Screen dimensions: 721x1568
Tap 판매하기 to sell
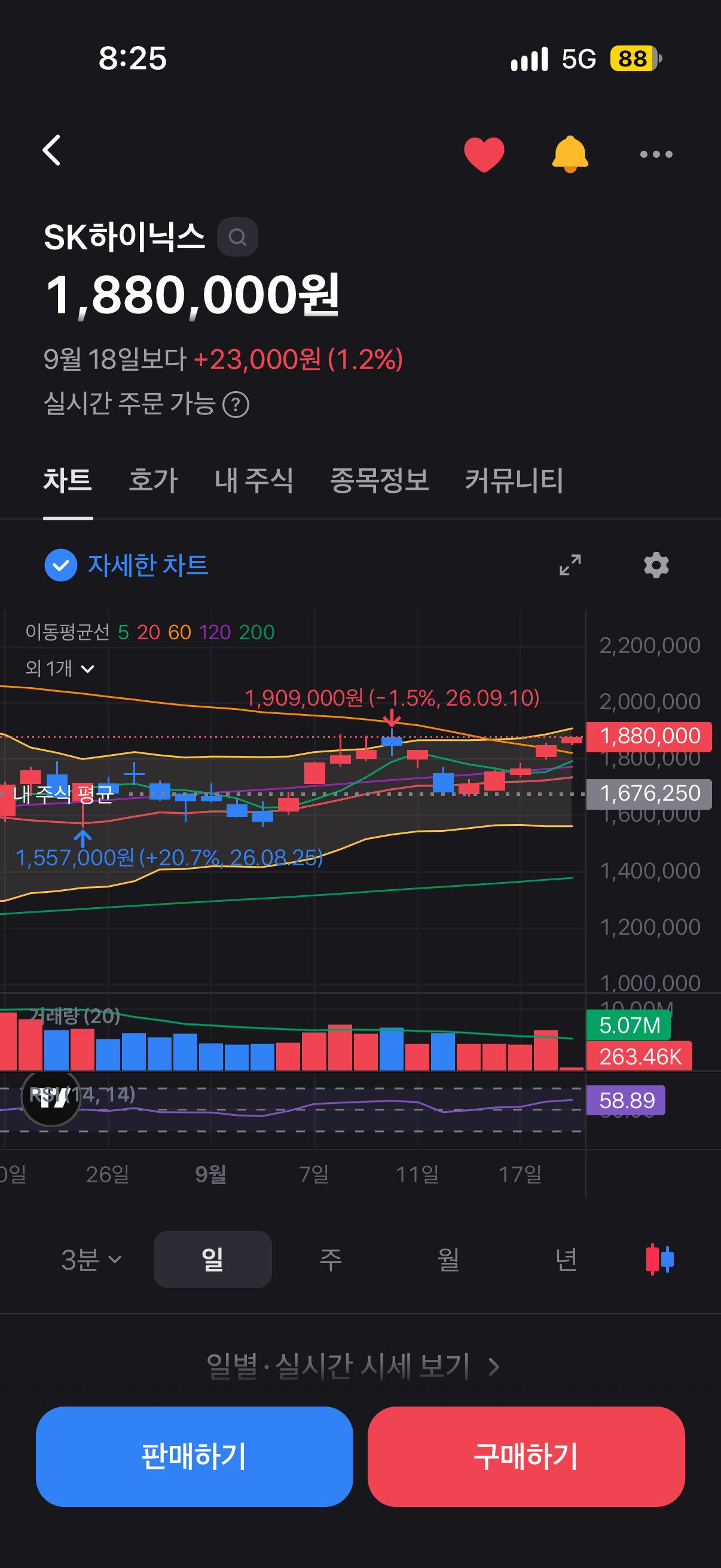pos(194,1456)
